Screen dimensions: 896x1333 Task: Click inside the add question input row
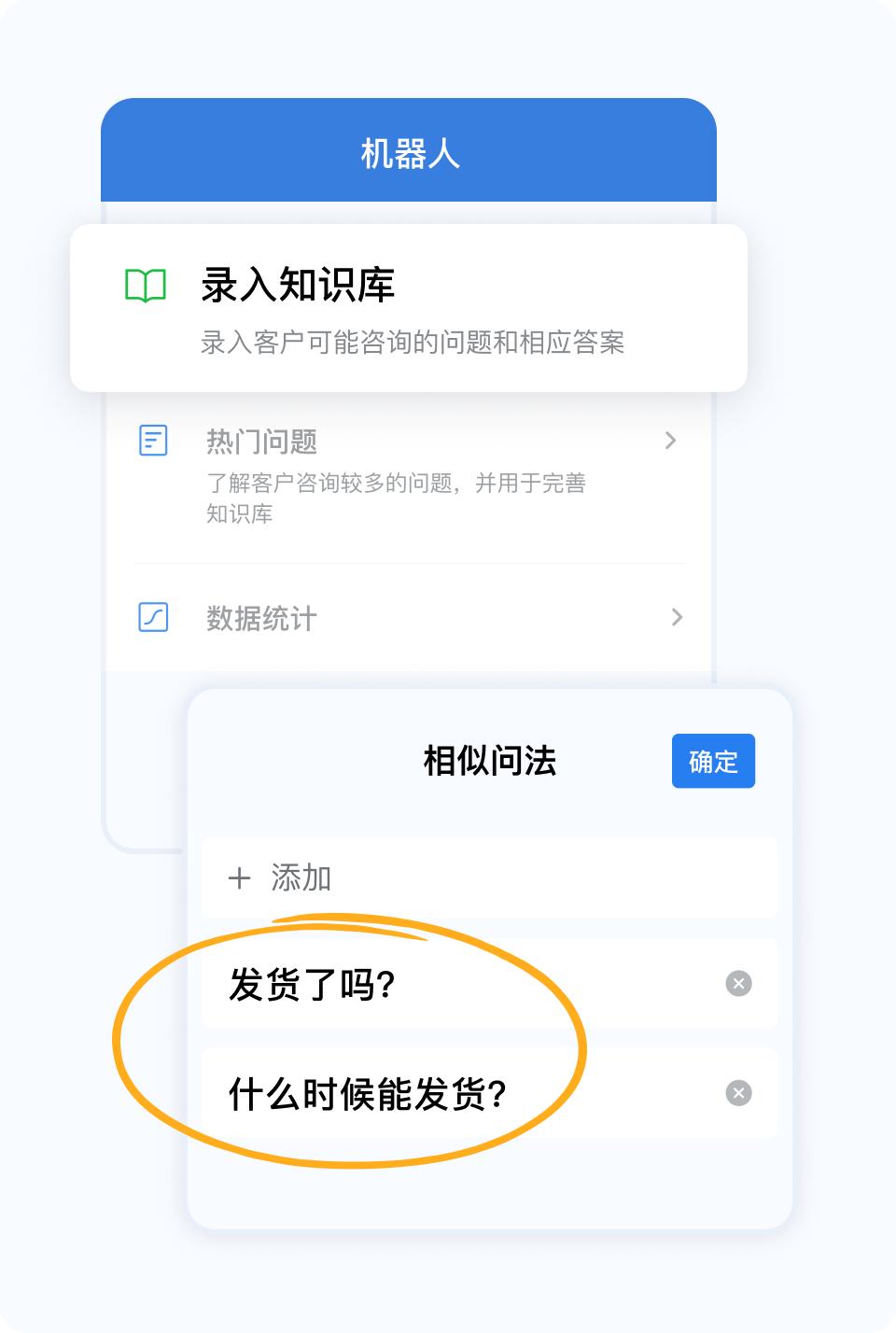(x=489, y=877)
